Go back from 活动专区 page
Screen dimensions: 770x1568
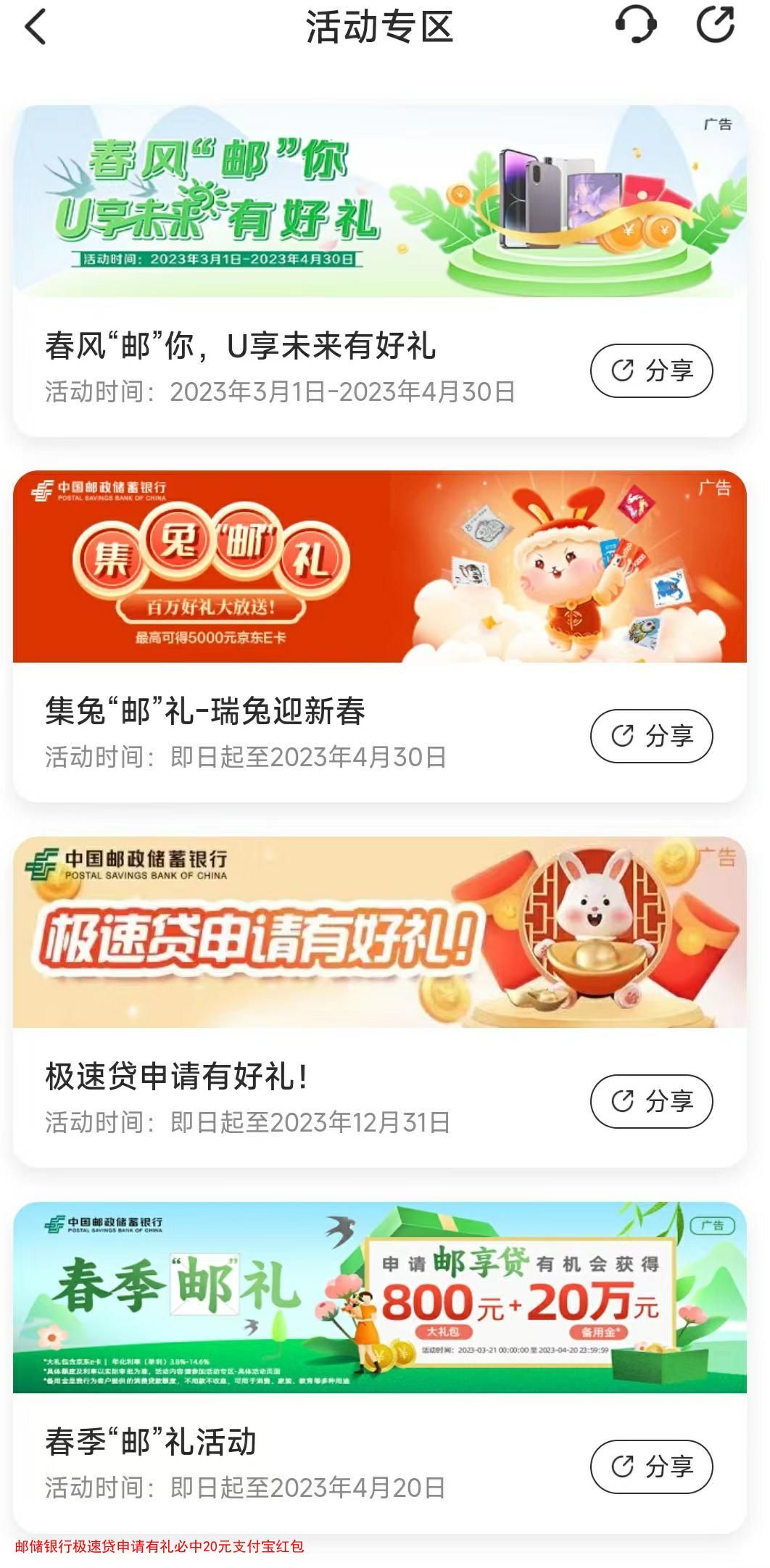[36, 28]
